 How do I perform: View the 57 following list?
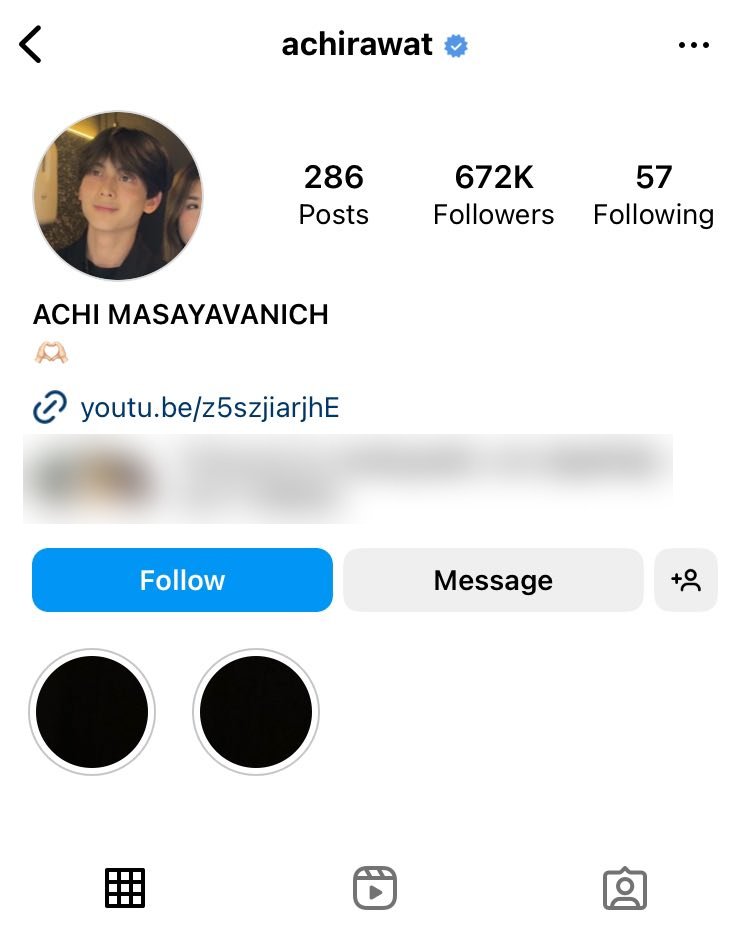pos(653,195)
